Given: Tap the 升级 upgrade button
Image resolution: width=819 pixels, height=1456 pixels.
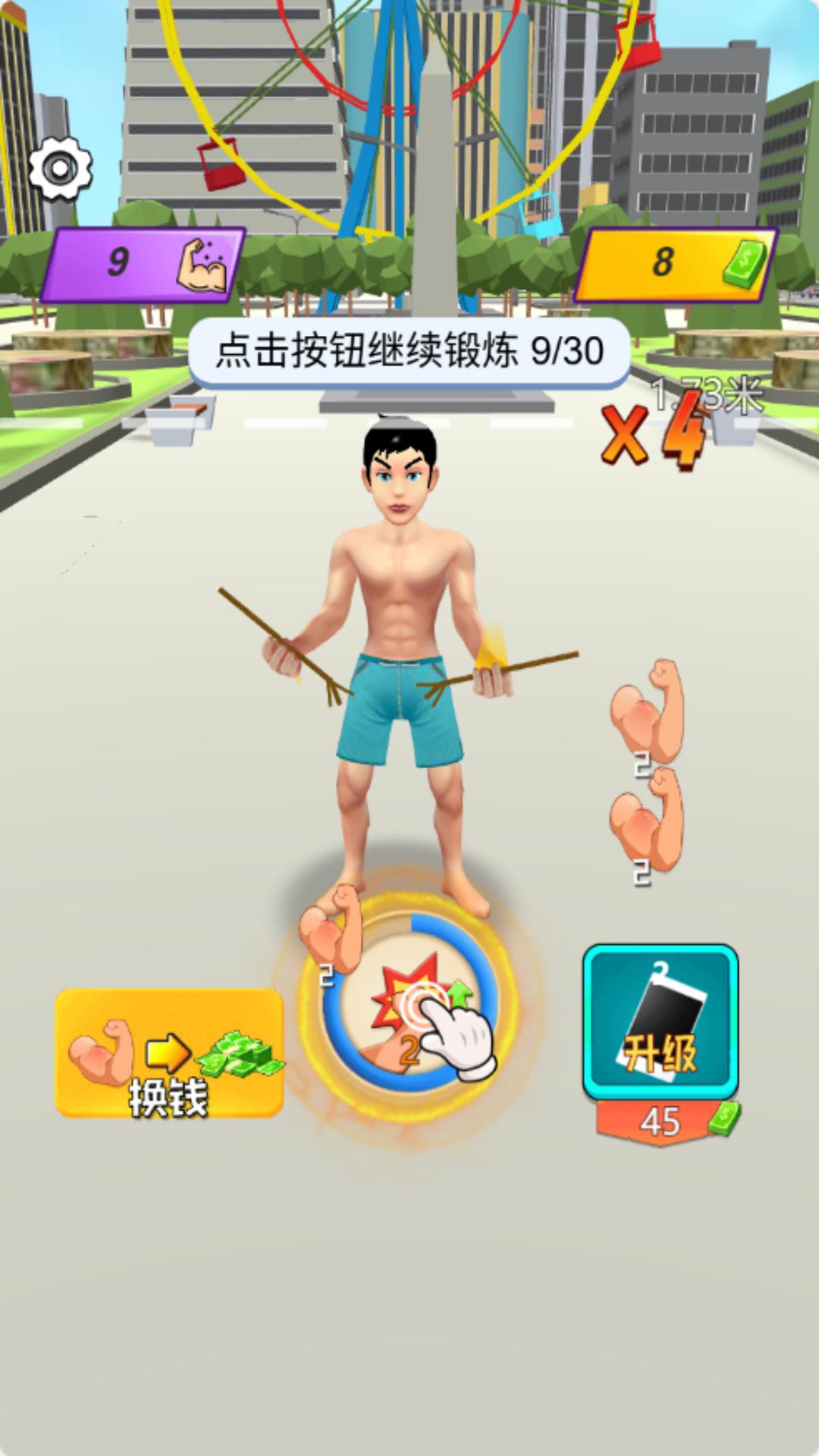Looking at the screenshot, I should coord(660,1022).
